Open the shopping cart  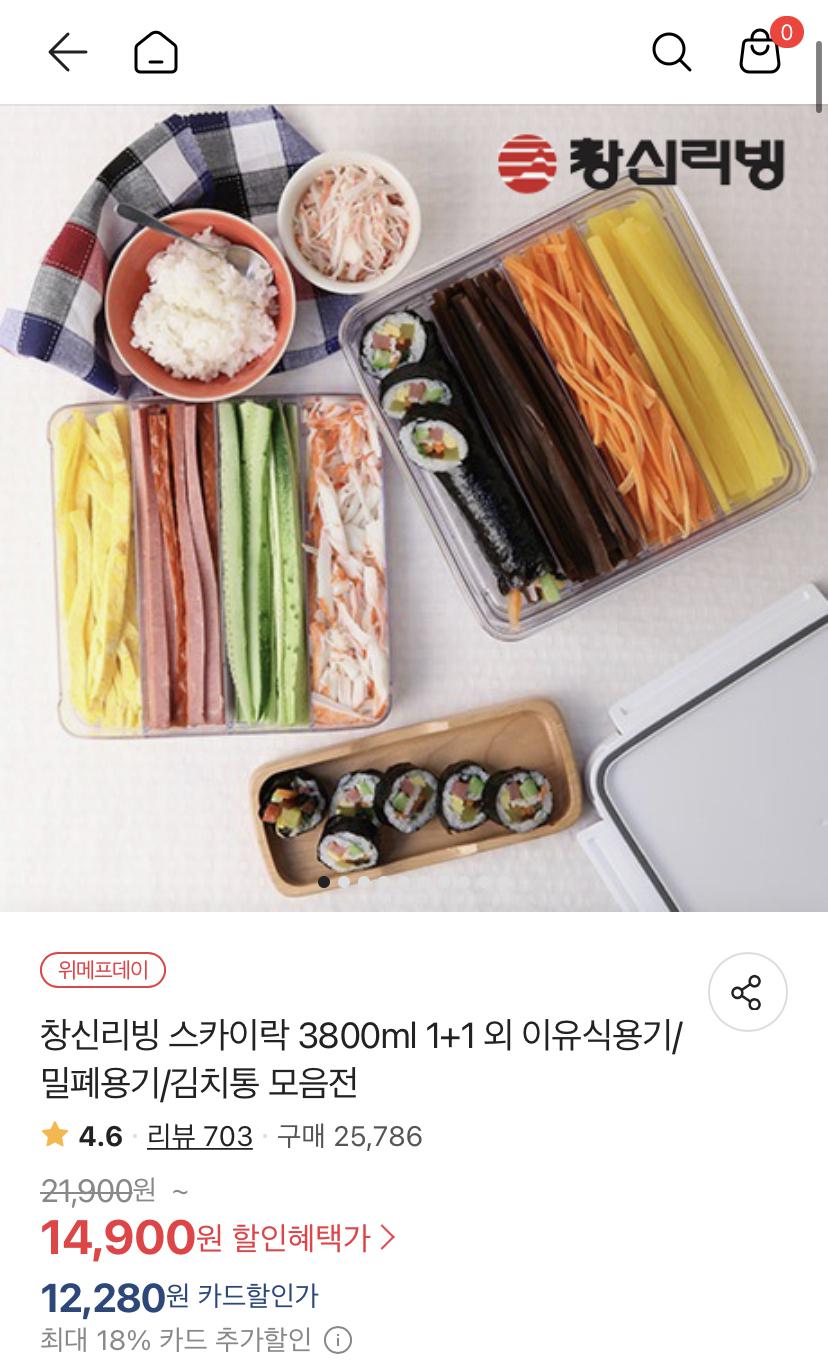click(760, 52)
